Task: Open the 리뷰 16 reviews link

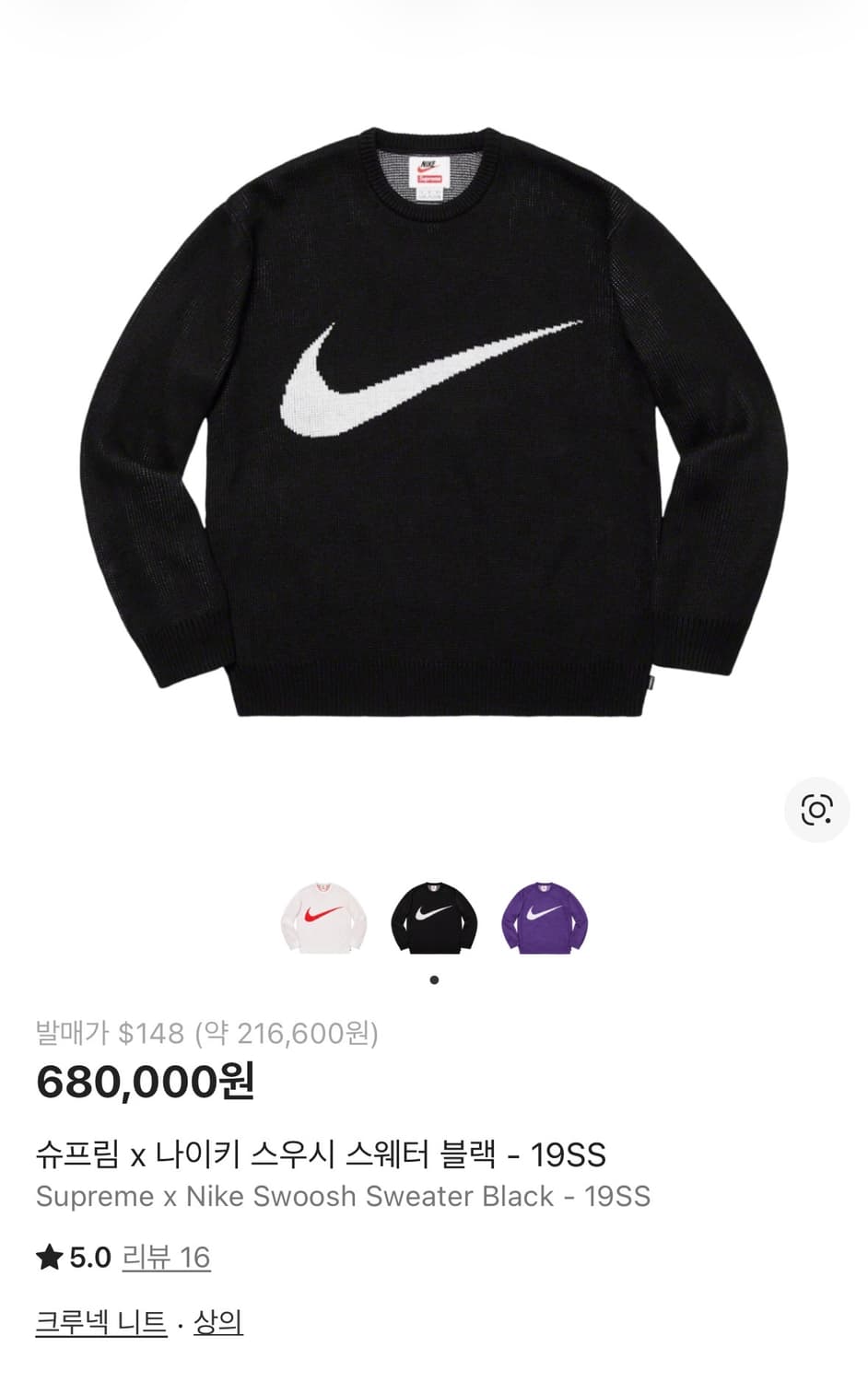Action: tap(167, 1257)
